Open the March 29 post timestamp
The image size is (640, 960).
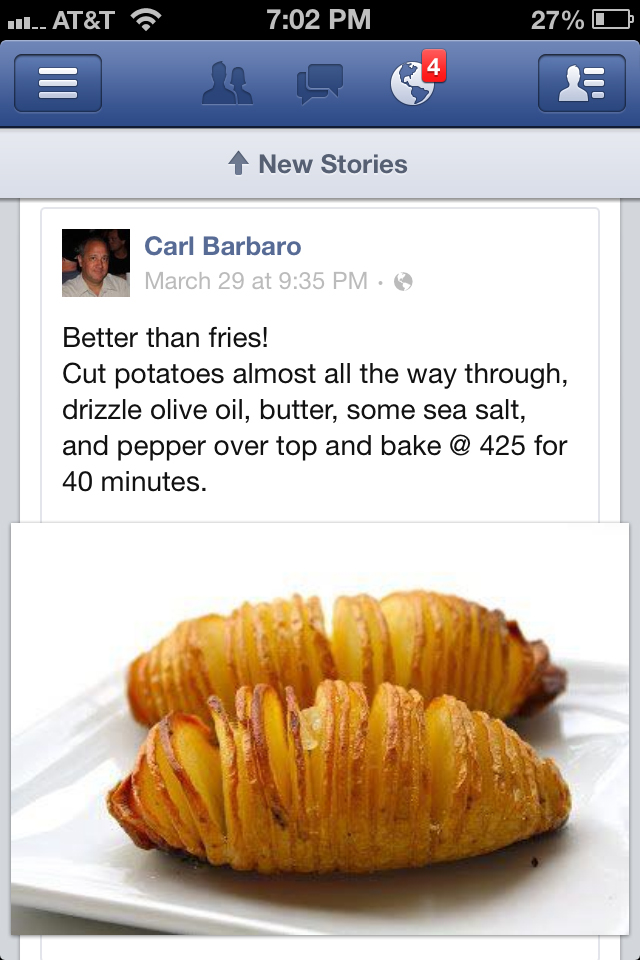[256, 281]
